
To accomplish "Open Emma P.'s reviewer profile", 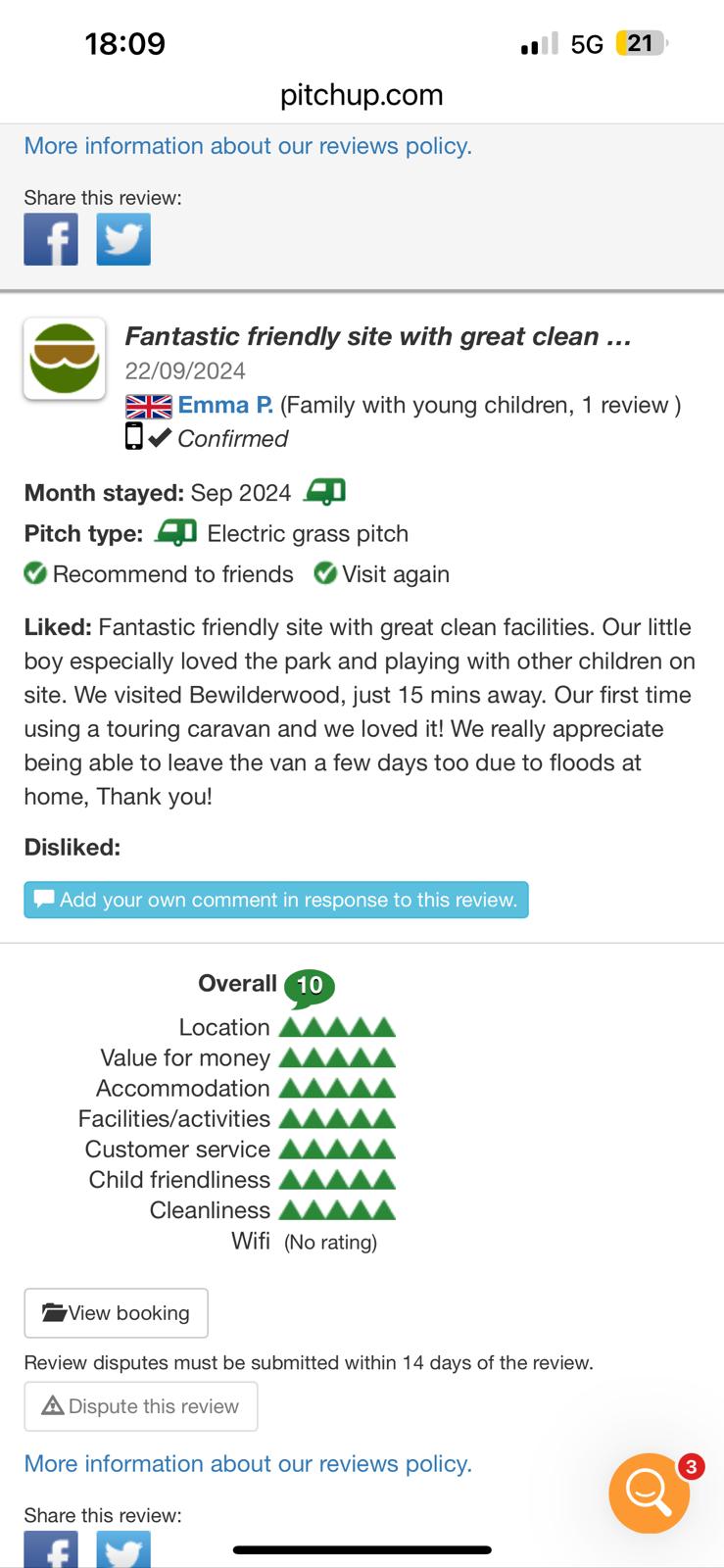I will point(225,405).
